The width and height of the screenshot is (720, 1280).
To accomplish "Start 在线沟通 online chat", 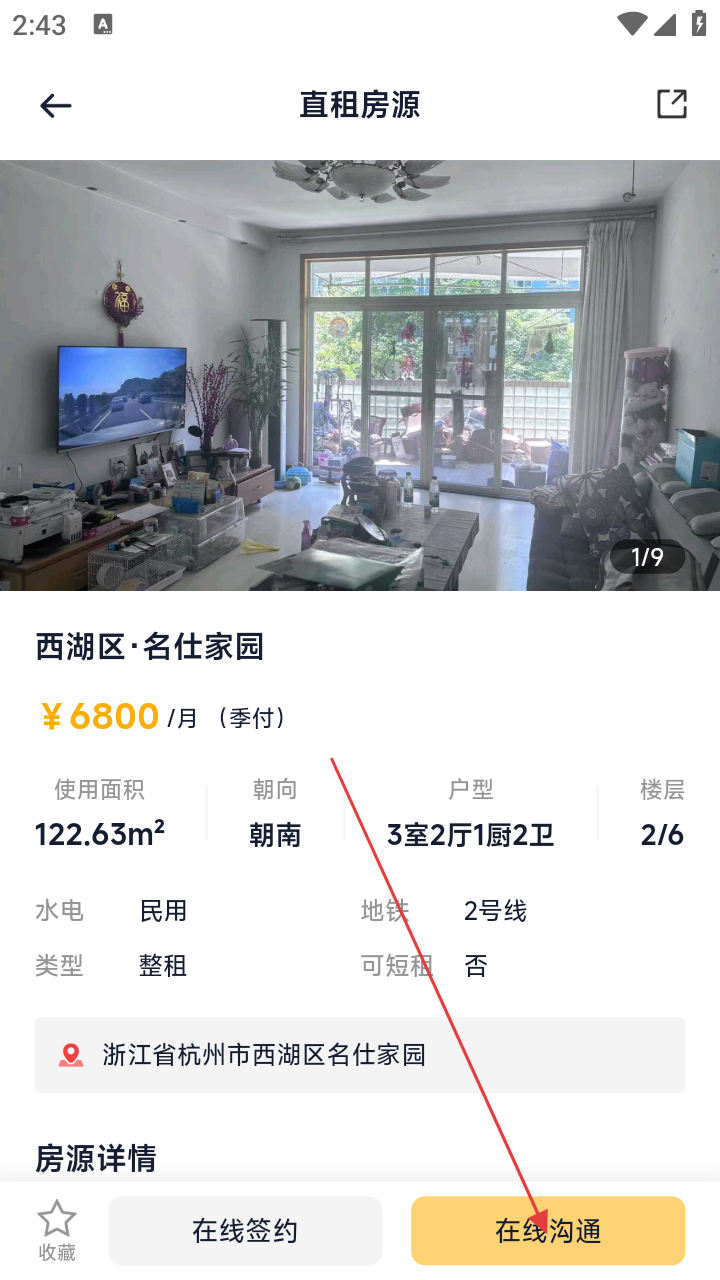I will (548, 1231).
